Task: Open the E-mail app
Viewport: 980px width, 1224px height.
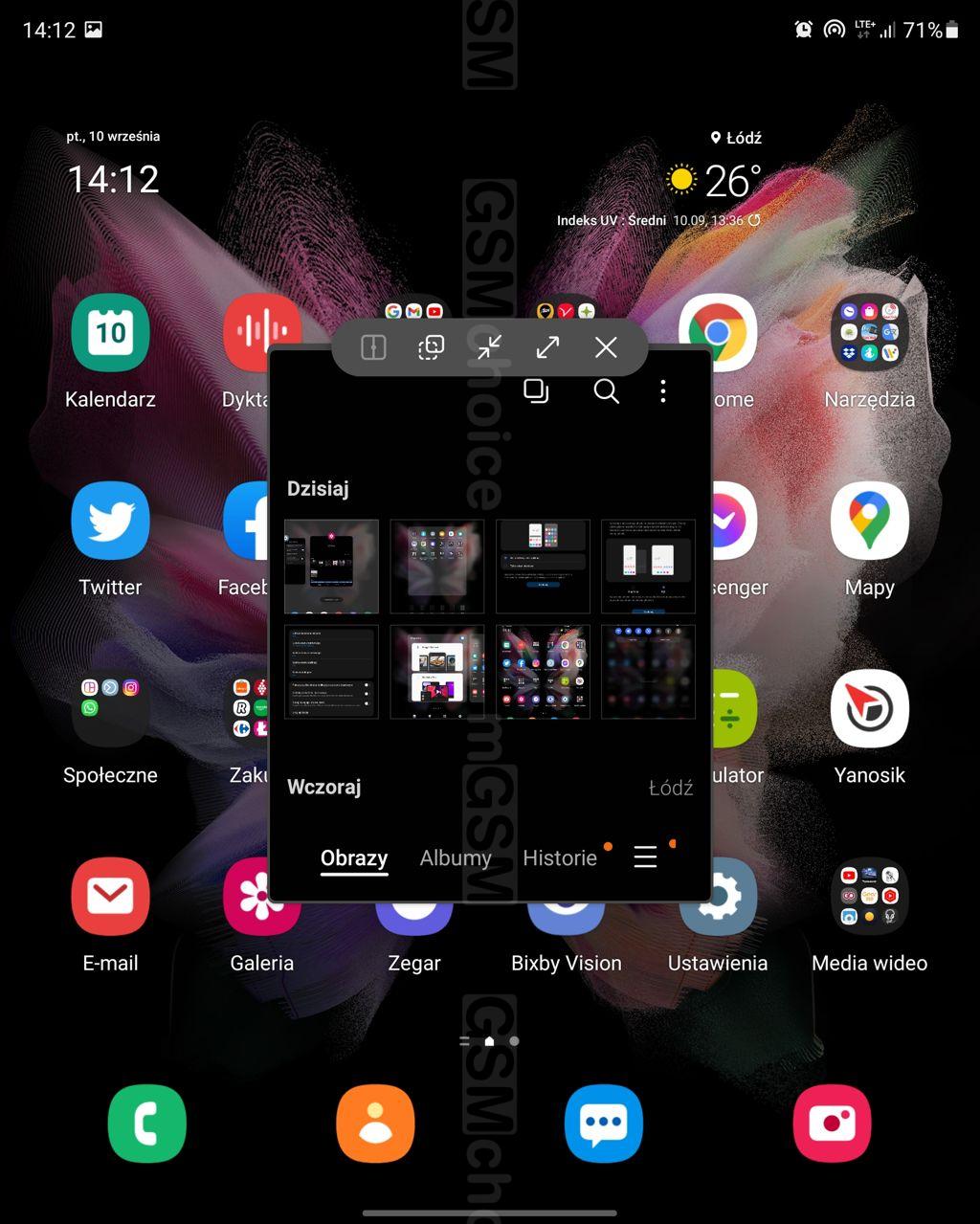Action: [110, 897]
